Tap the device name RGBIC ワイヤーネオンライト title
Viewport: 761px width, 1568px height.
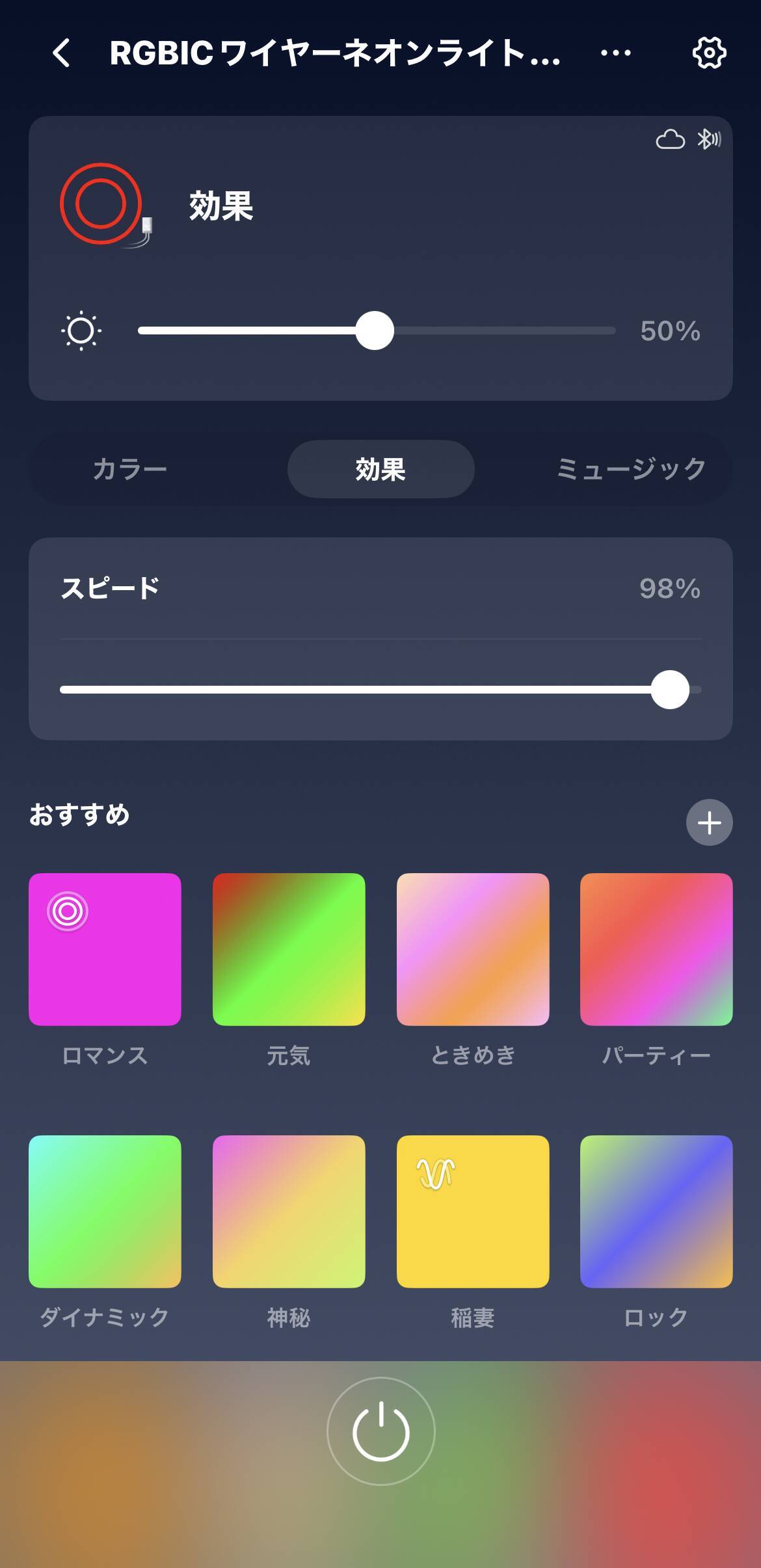point(333,54)
